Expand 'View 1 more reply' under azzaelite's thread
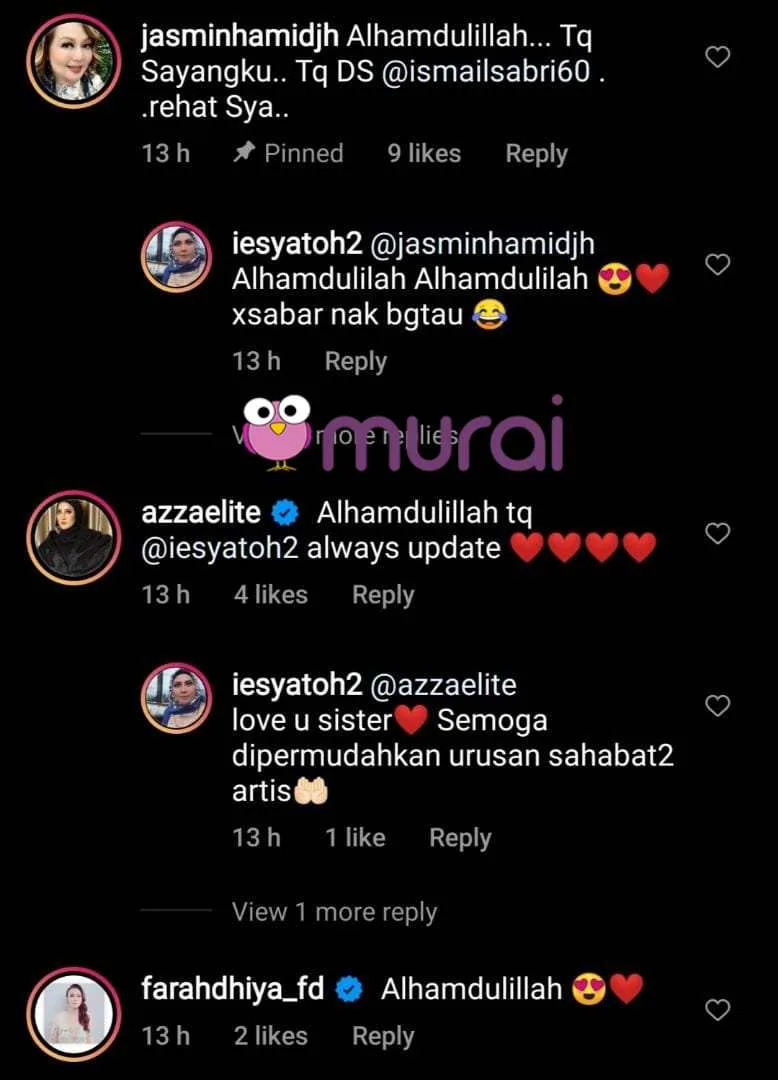The width and height of the screenshot is (778, 1080). tap(334, 912)
